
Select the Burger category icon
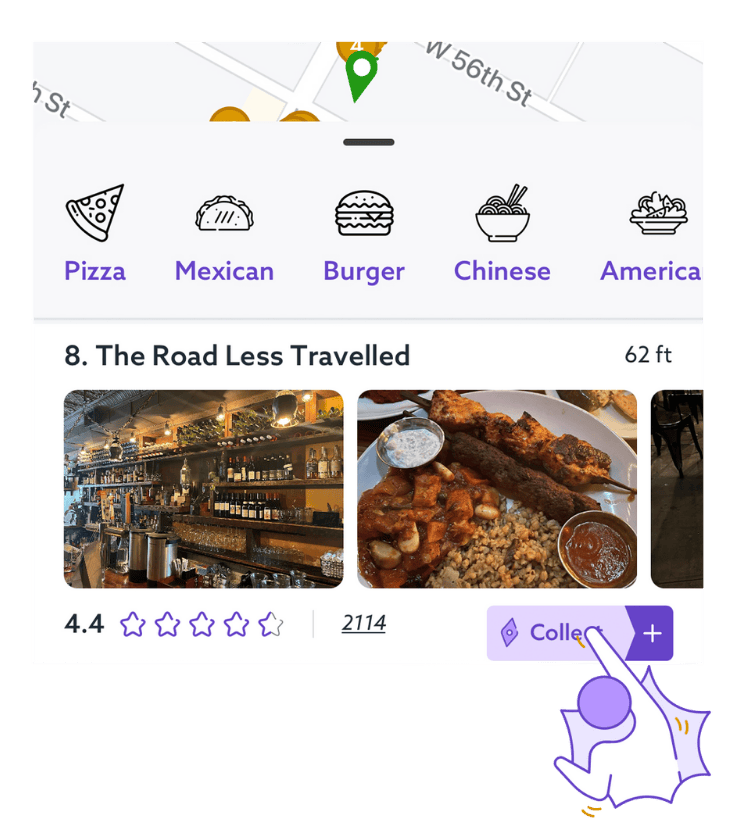pyautogui.click(x=364, y=211)
